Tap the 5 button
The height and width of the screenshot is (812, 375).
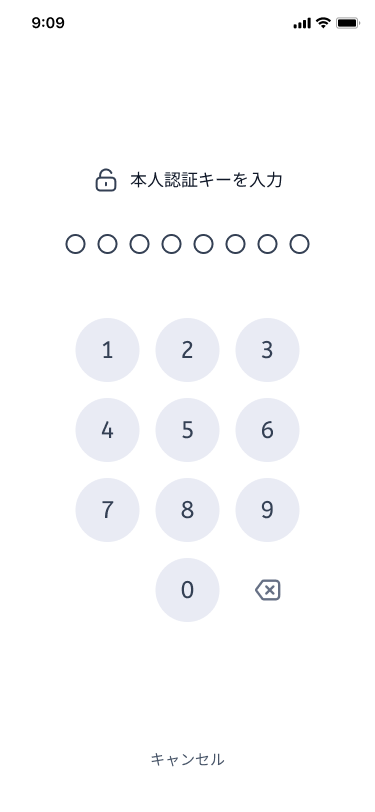[x=188, y=430]
